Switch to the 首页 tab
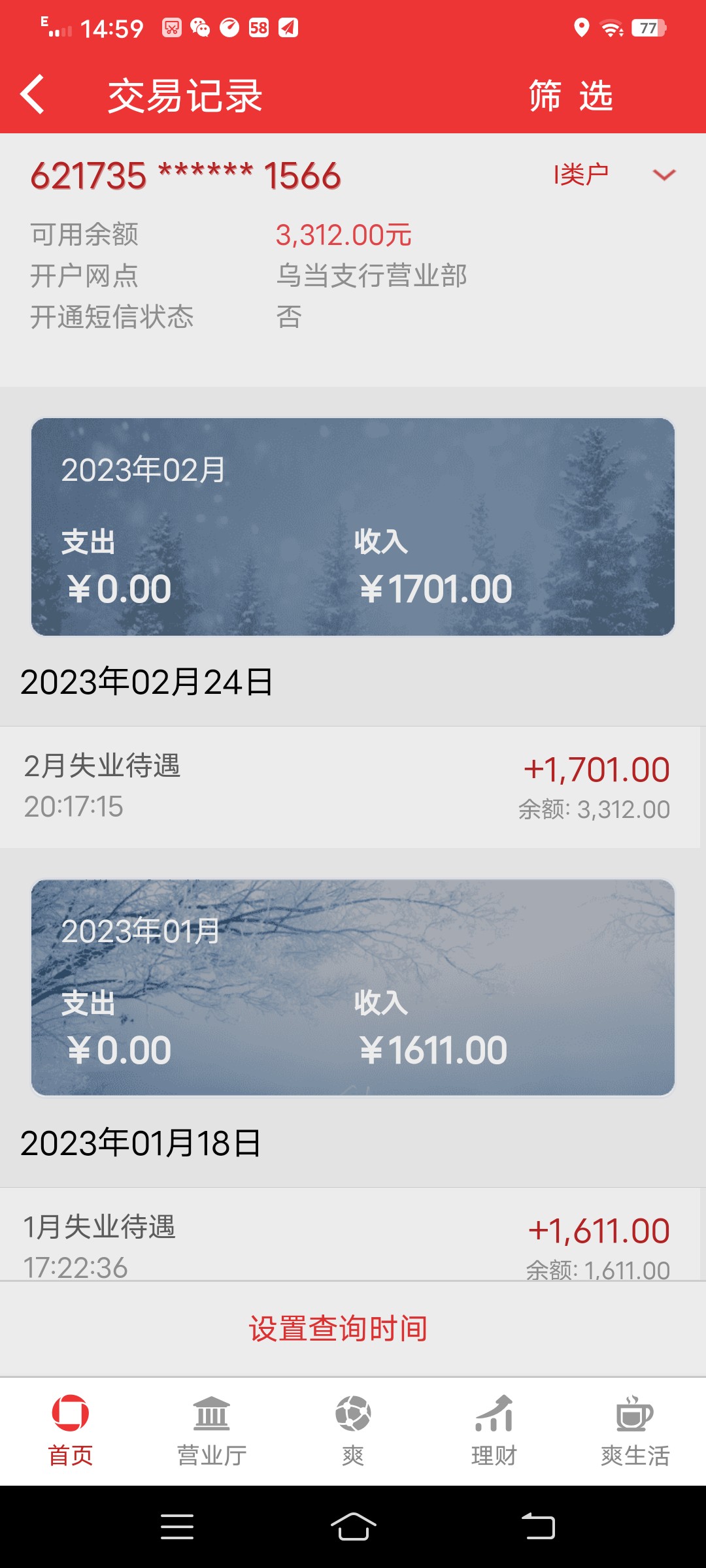 coord(71,1432)
